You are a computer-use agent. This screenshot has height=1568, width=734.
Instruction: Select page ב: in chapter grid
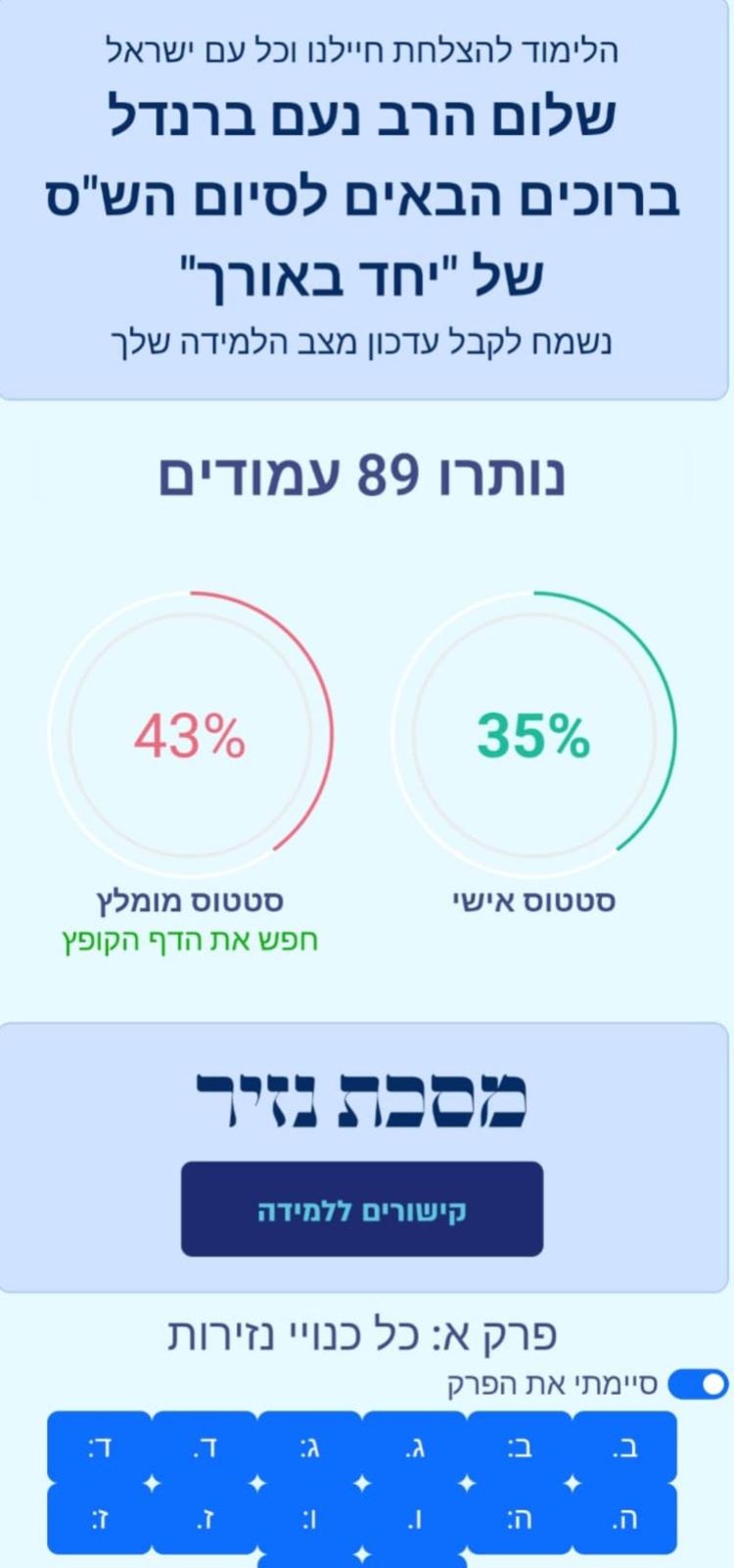click(520, 1448)
